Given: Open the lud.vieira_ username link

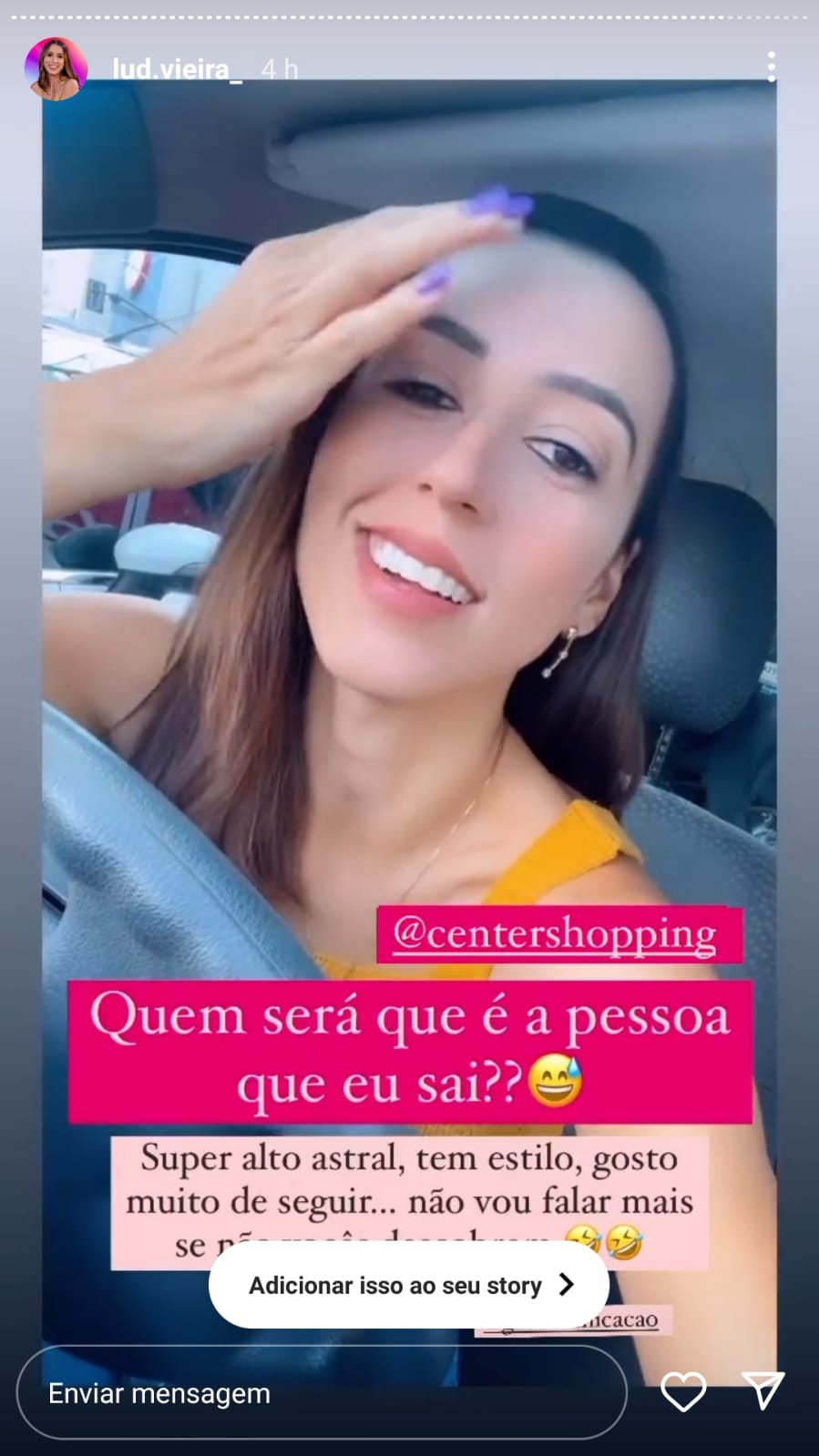Looking at the screenshot, I should pyautogui.click(x=177, y=69).
